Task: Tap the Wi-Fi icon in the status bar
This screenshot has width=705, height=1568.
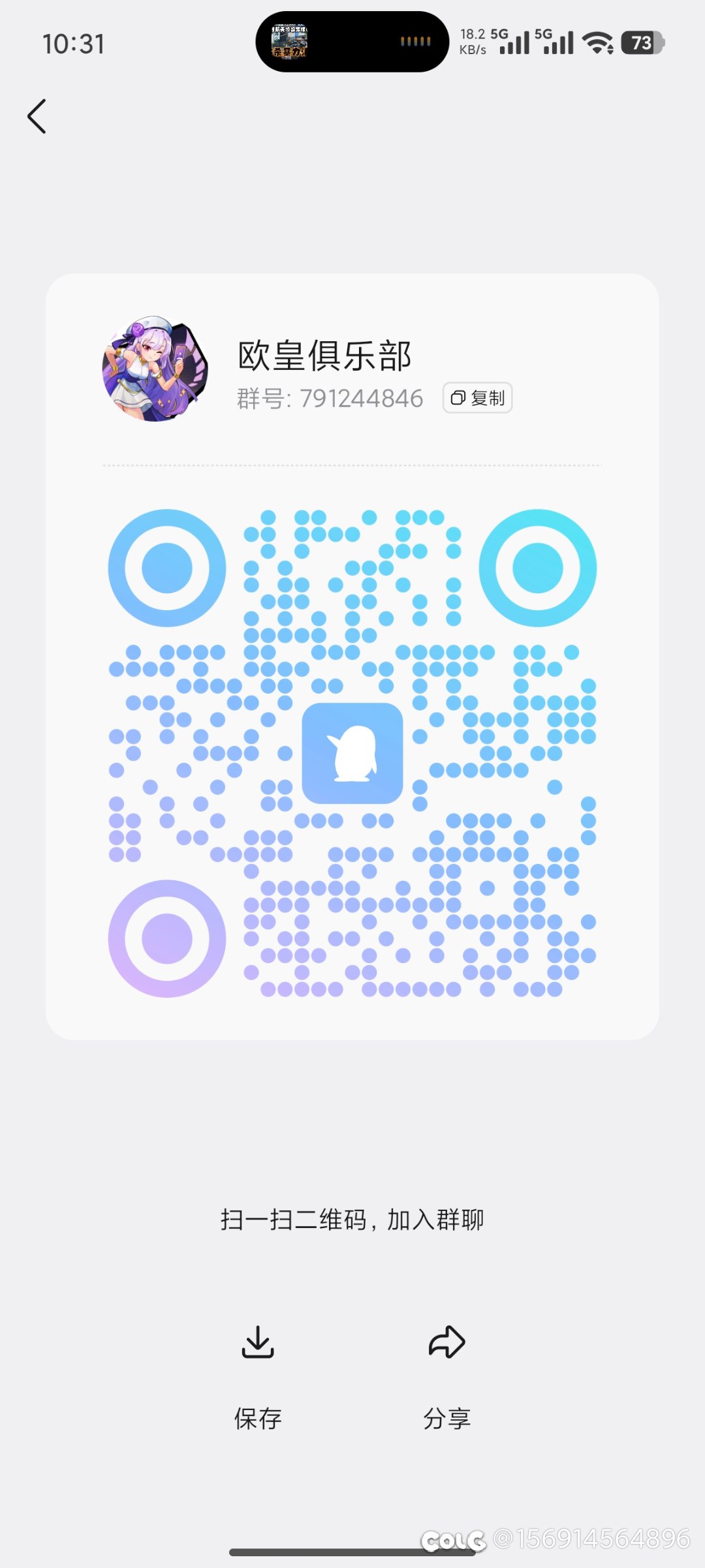Action: (596, 41)
